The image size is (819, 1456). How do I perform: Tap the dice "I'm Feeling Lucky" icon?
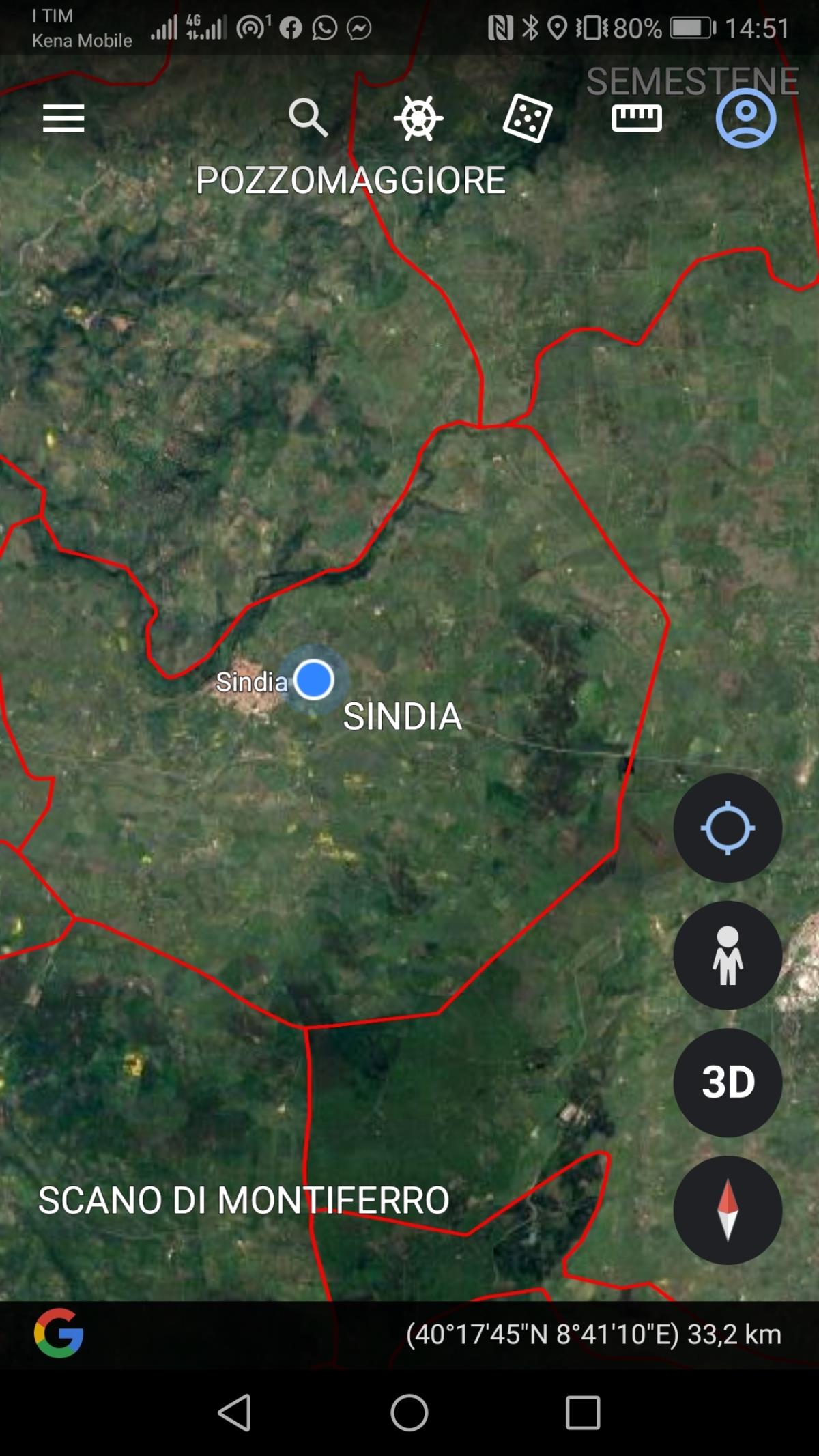pos(527,118)
